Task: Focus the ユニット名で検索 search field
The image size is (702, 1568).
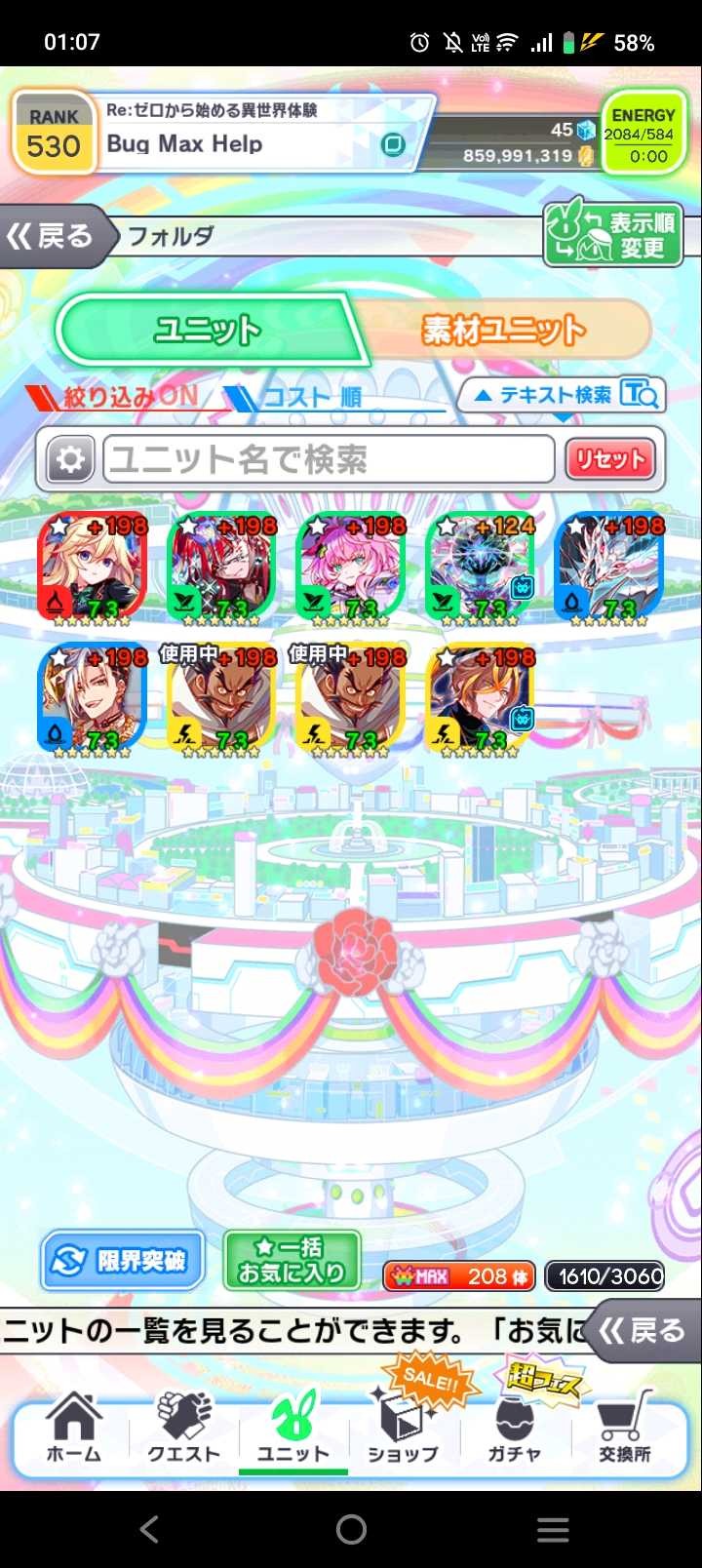Action: pos(330,459)
